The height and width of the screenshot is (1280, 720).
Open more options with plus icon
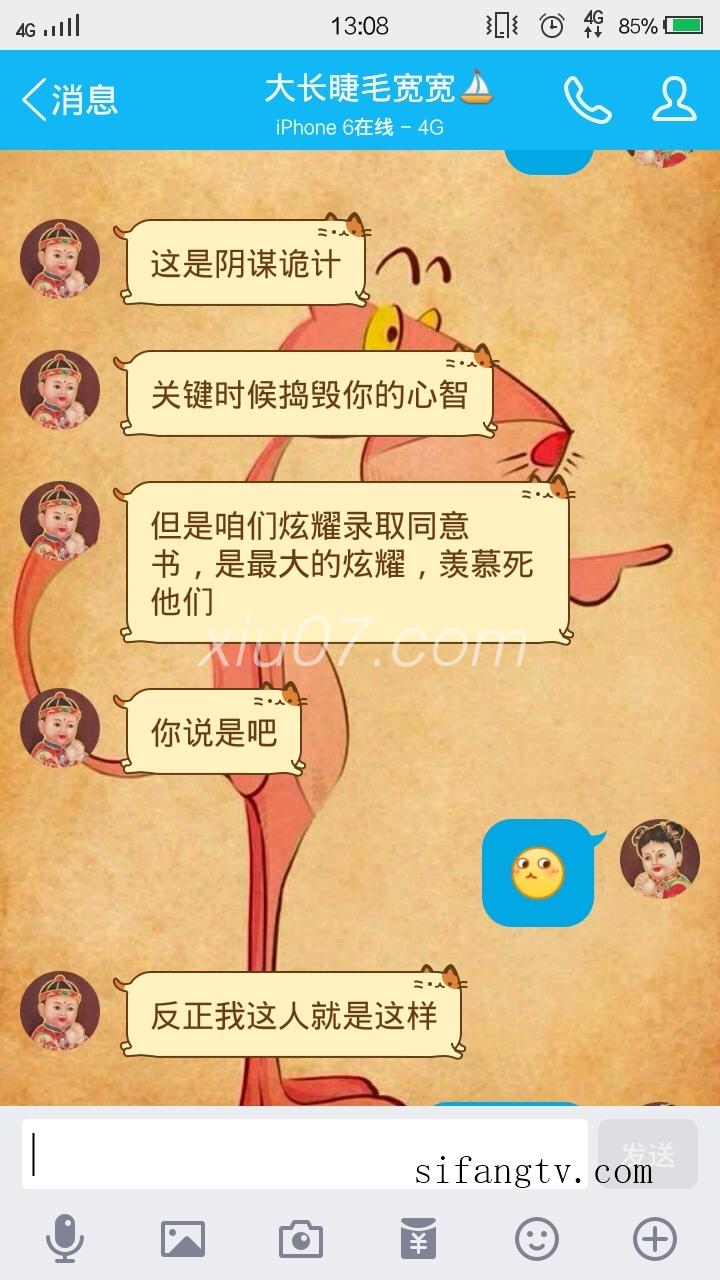[x=655, y=1240]
